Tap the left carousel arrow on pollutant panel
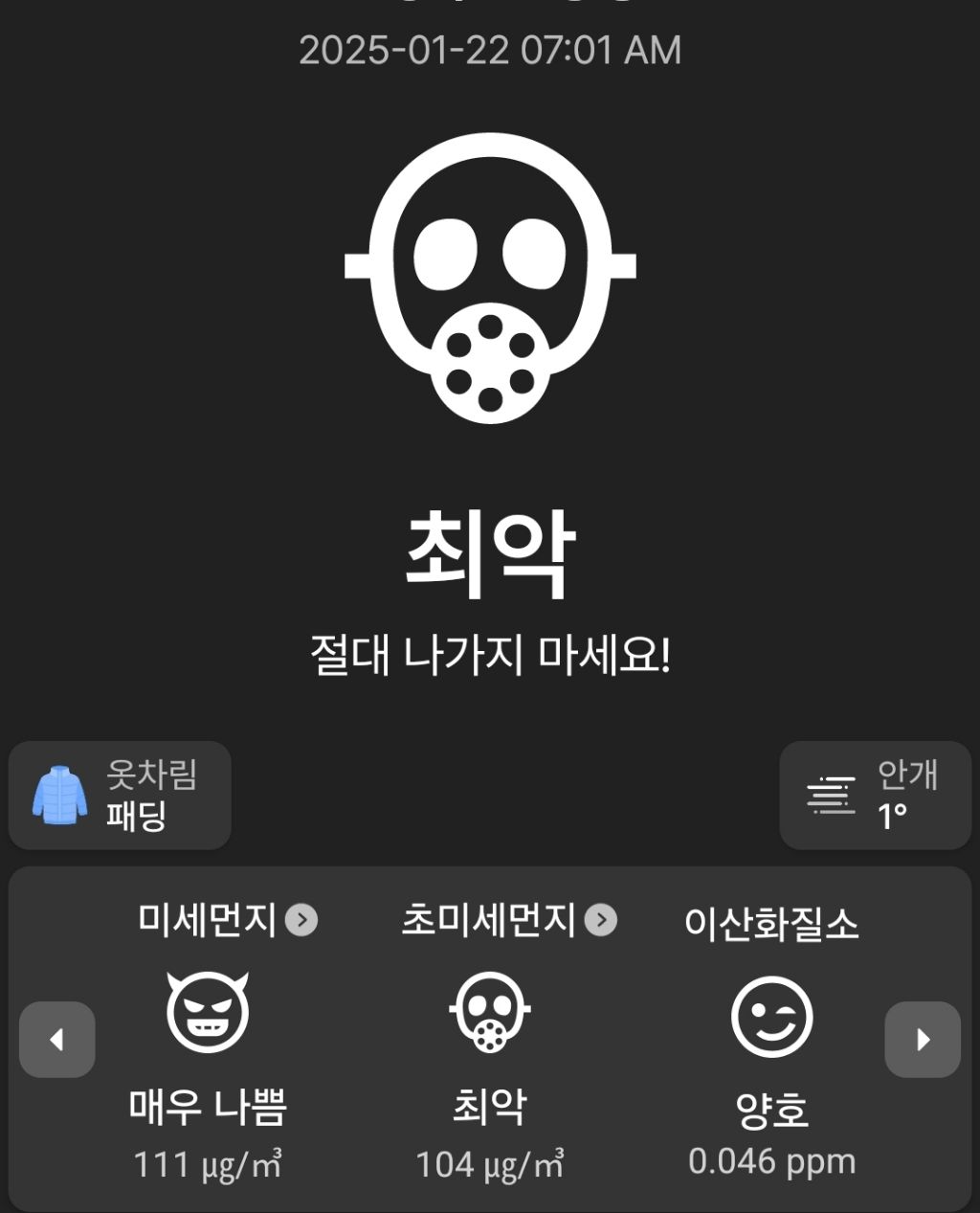980x1213 pixels. 57,1040
